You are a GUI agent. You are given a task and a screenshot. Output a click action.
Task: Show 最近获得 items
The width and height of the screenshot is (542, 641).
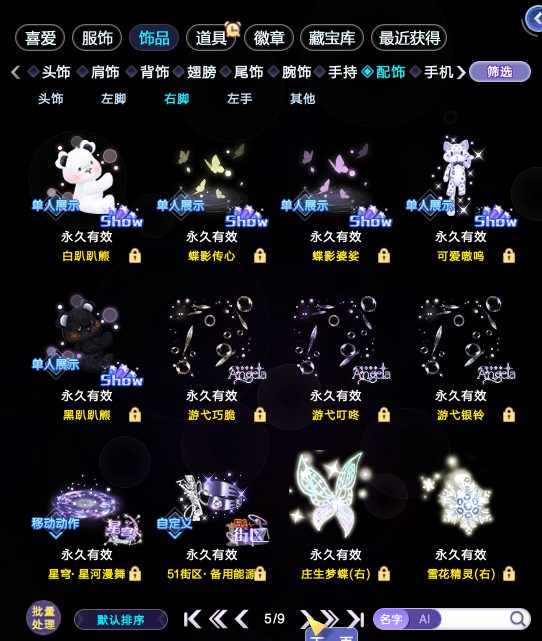point(409,38)
